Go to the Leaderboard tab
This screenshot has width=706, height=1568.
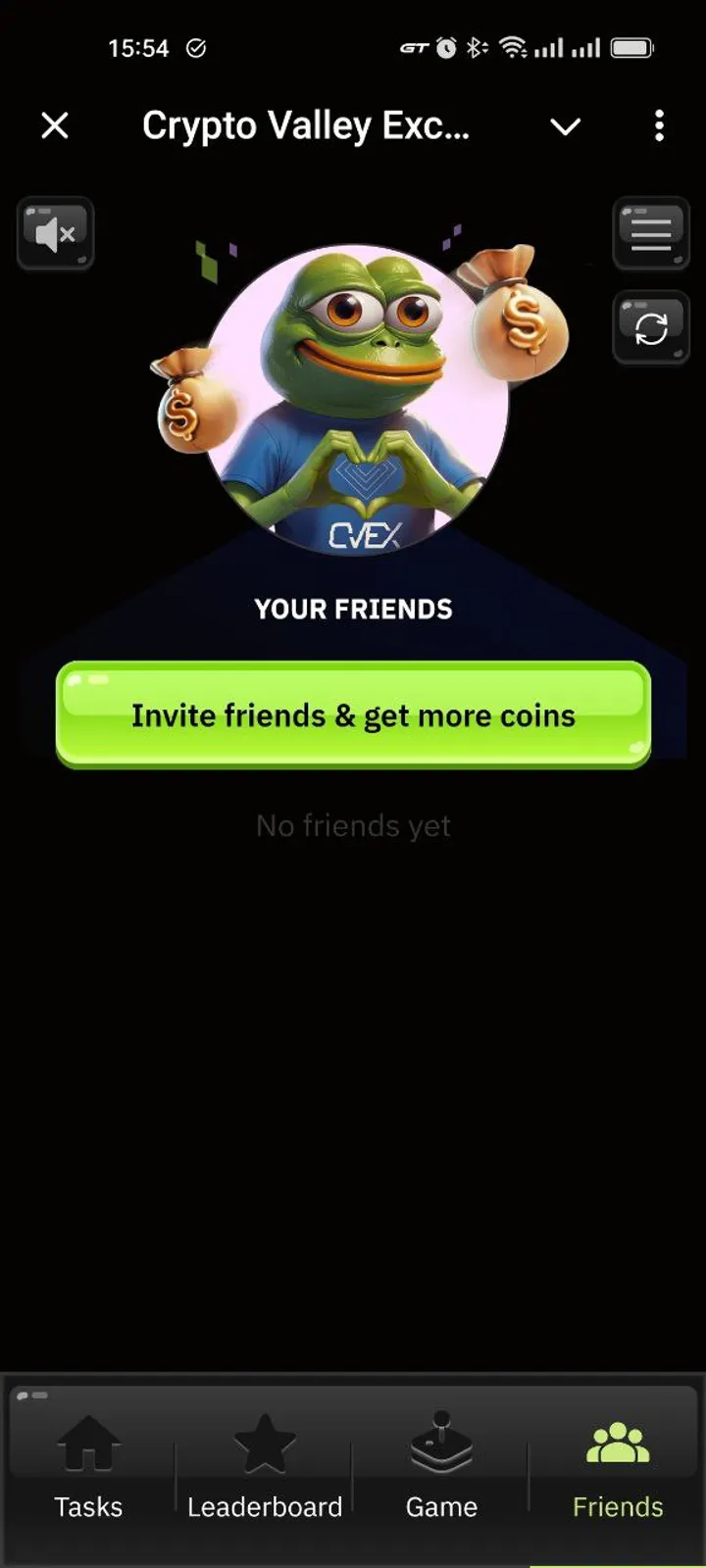point(265,1466)
